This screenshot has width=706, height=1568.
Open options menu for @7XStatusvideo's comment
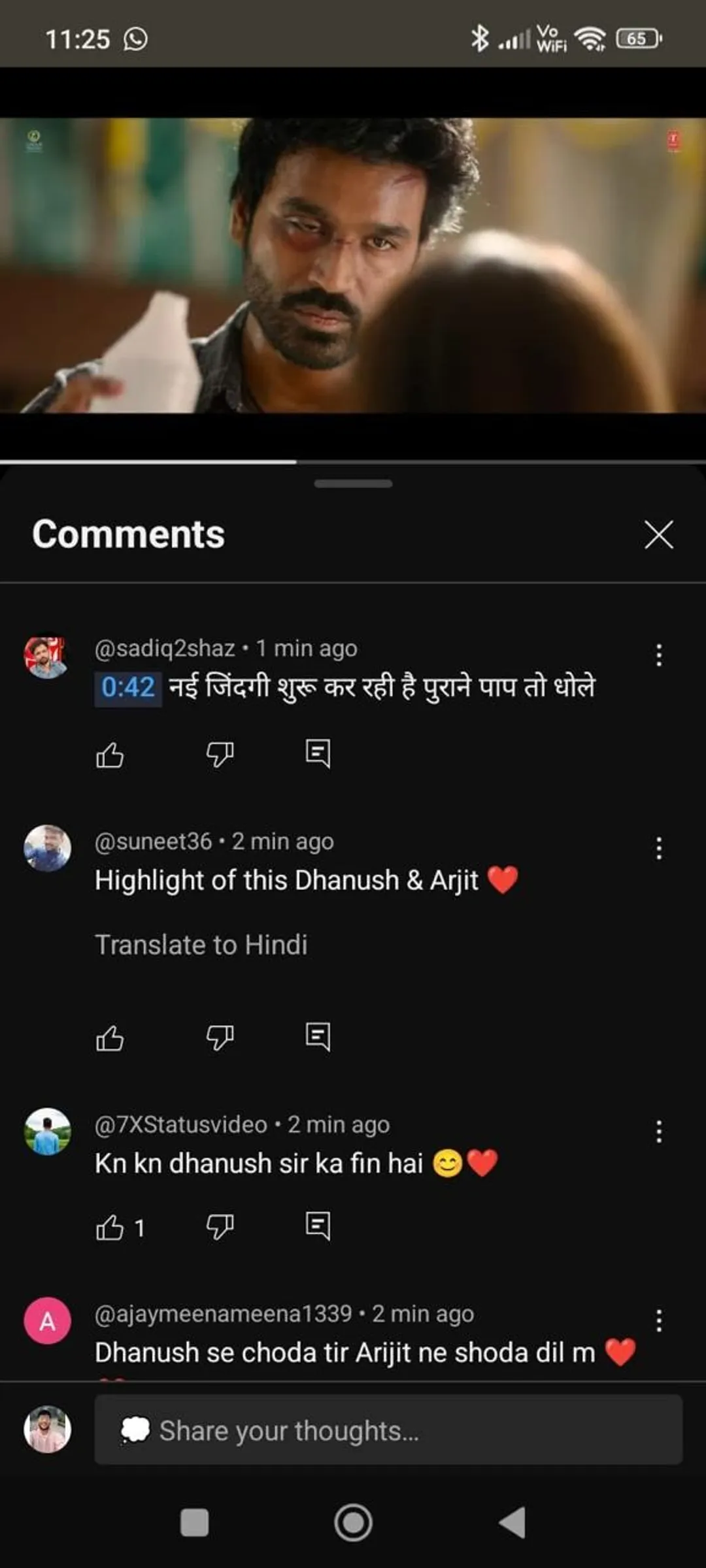click(x=659, y=1132)
